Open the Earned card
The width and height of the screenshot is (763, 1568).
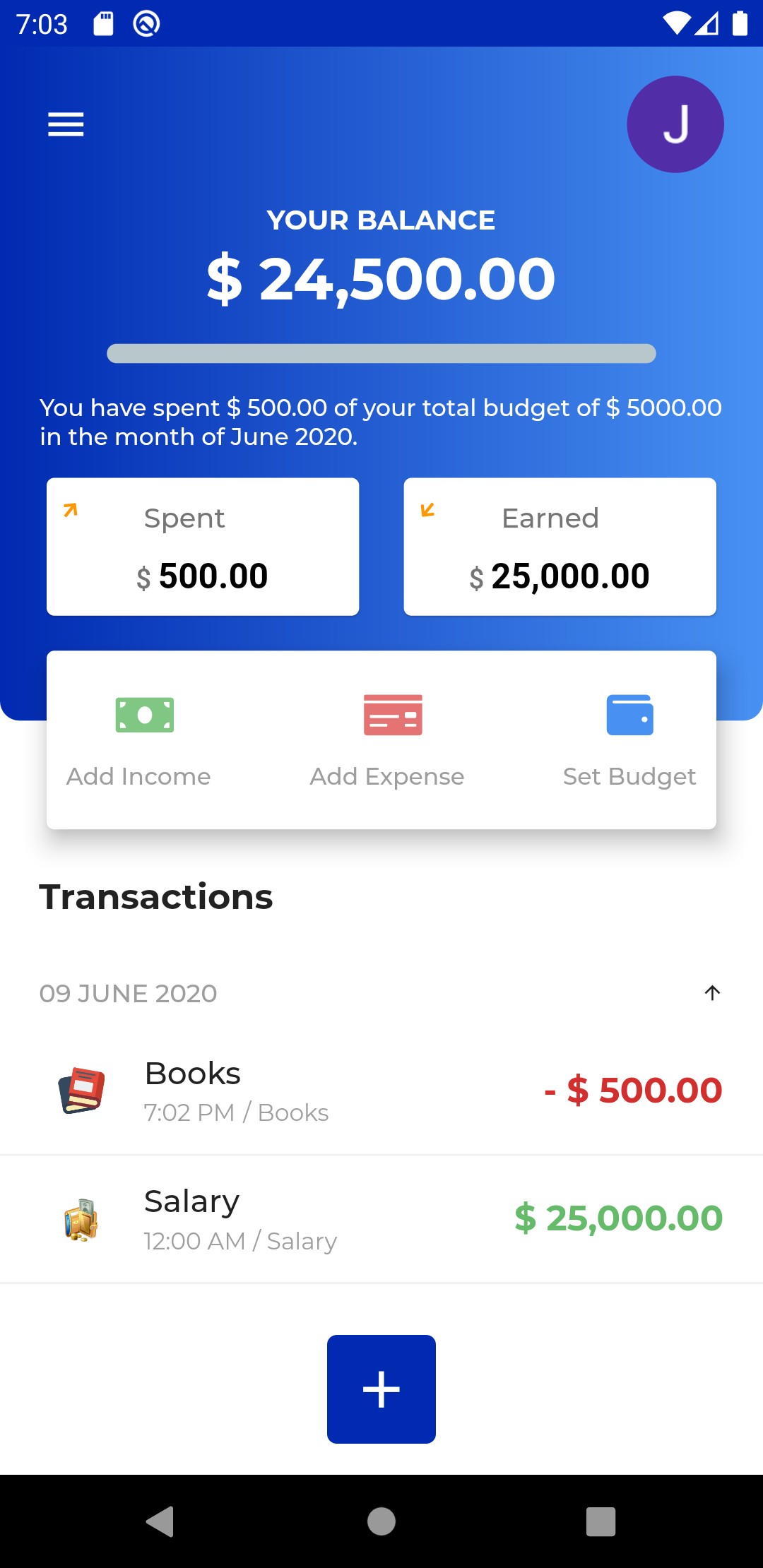click(x=560, y=547)
